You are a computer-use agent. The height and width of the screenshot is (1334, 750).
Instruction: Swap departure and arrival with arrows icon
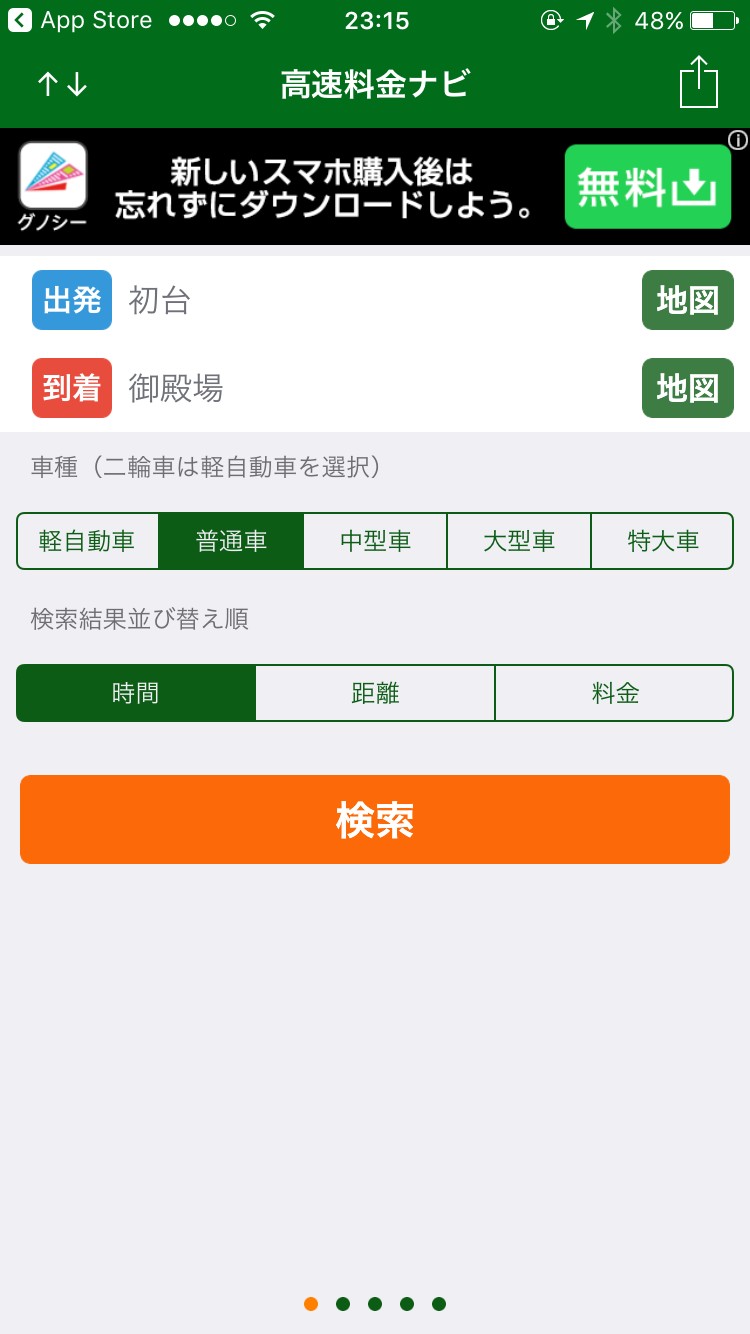pos(62,85)
